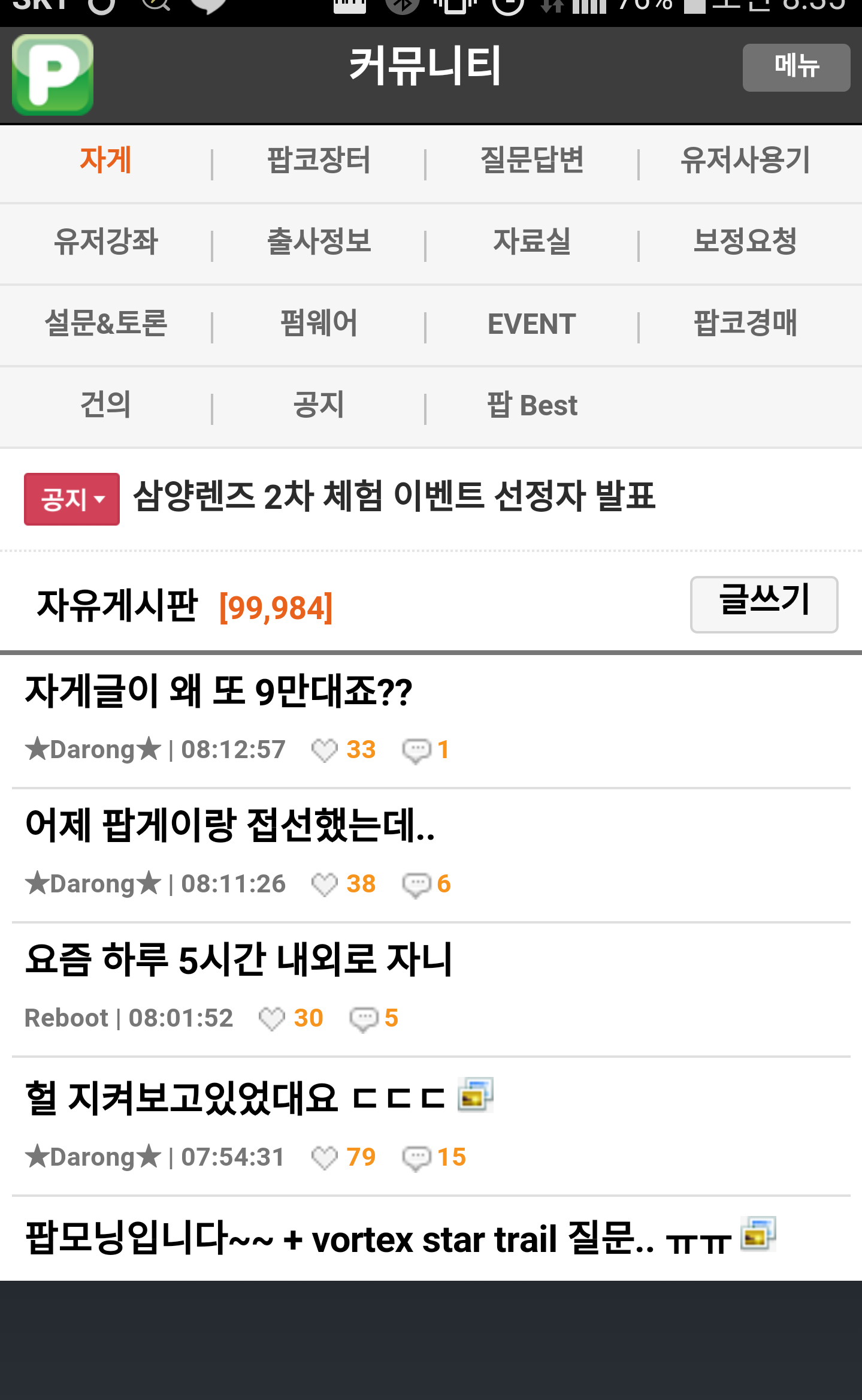Go to the 팝 Best section

coord(532,405)
